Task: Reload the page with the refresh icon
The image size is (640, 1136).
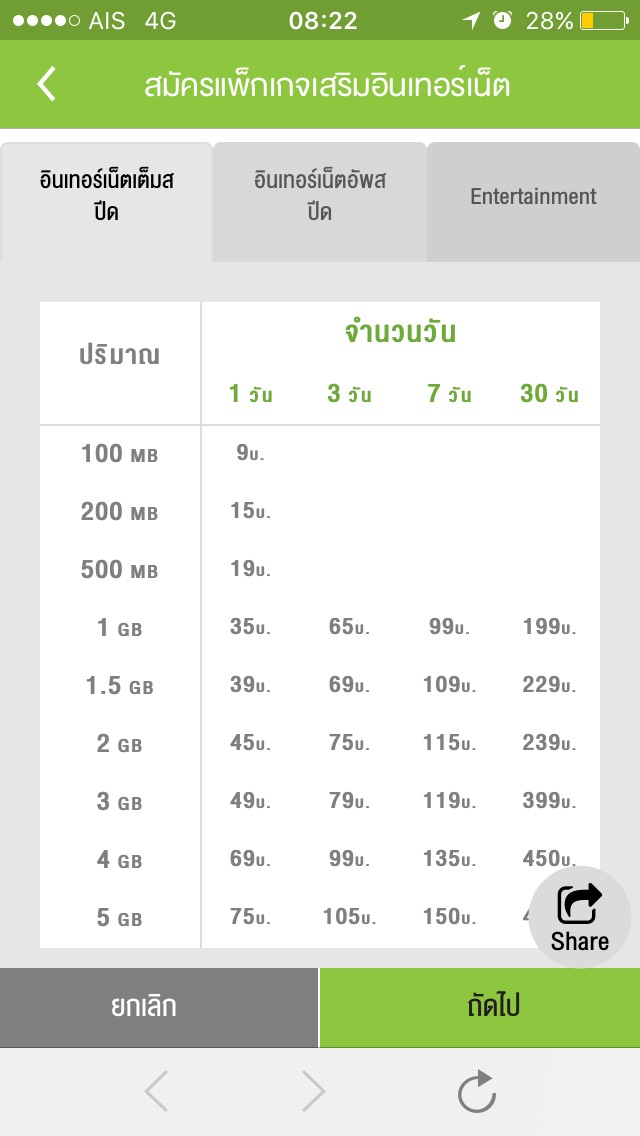Action: point(477,1091)
